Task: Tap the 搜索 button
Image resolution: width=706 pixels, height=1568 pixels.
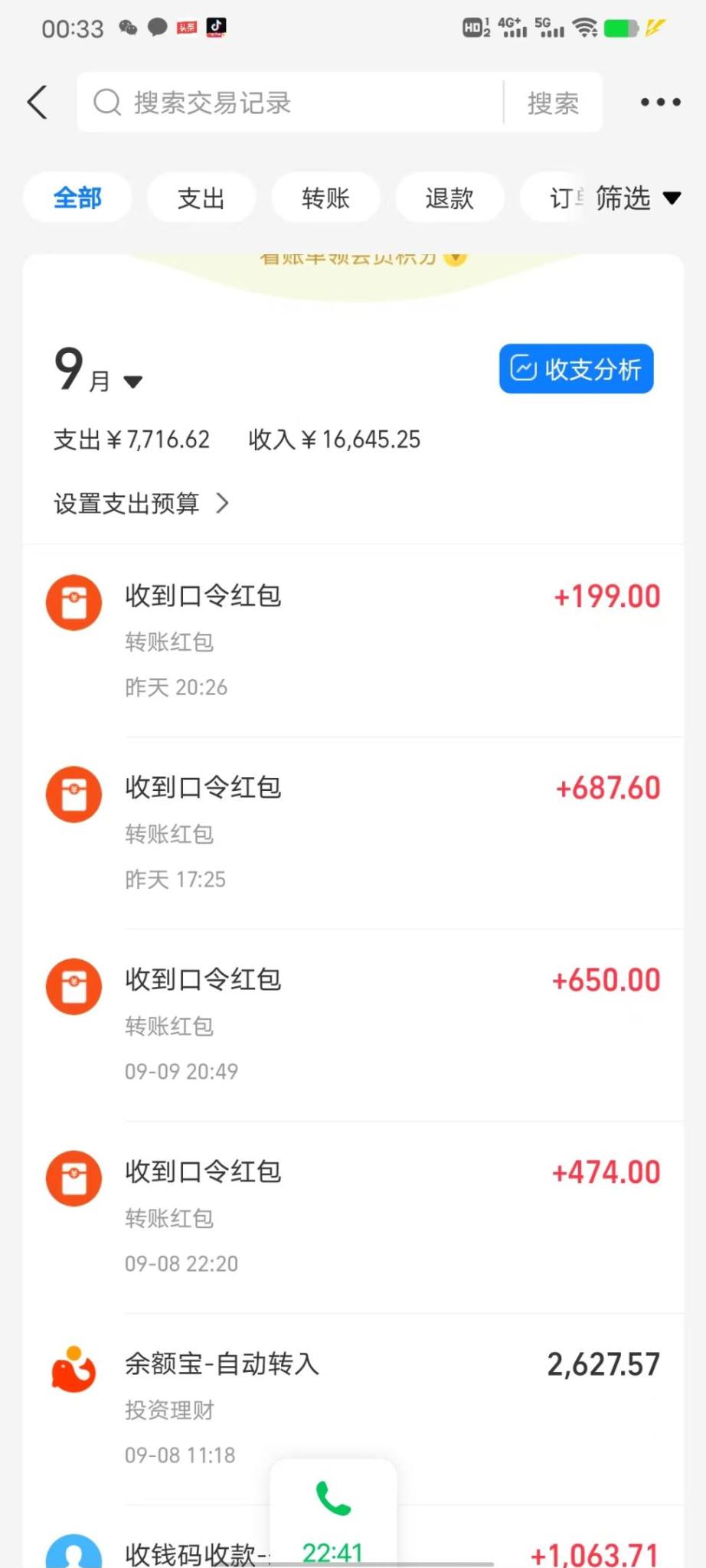Action: click(553, 103)
